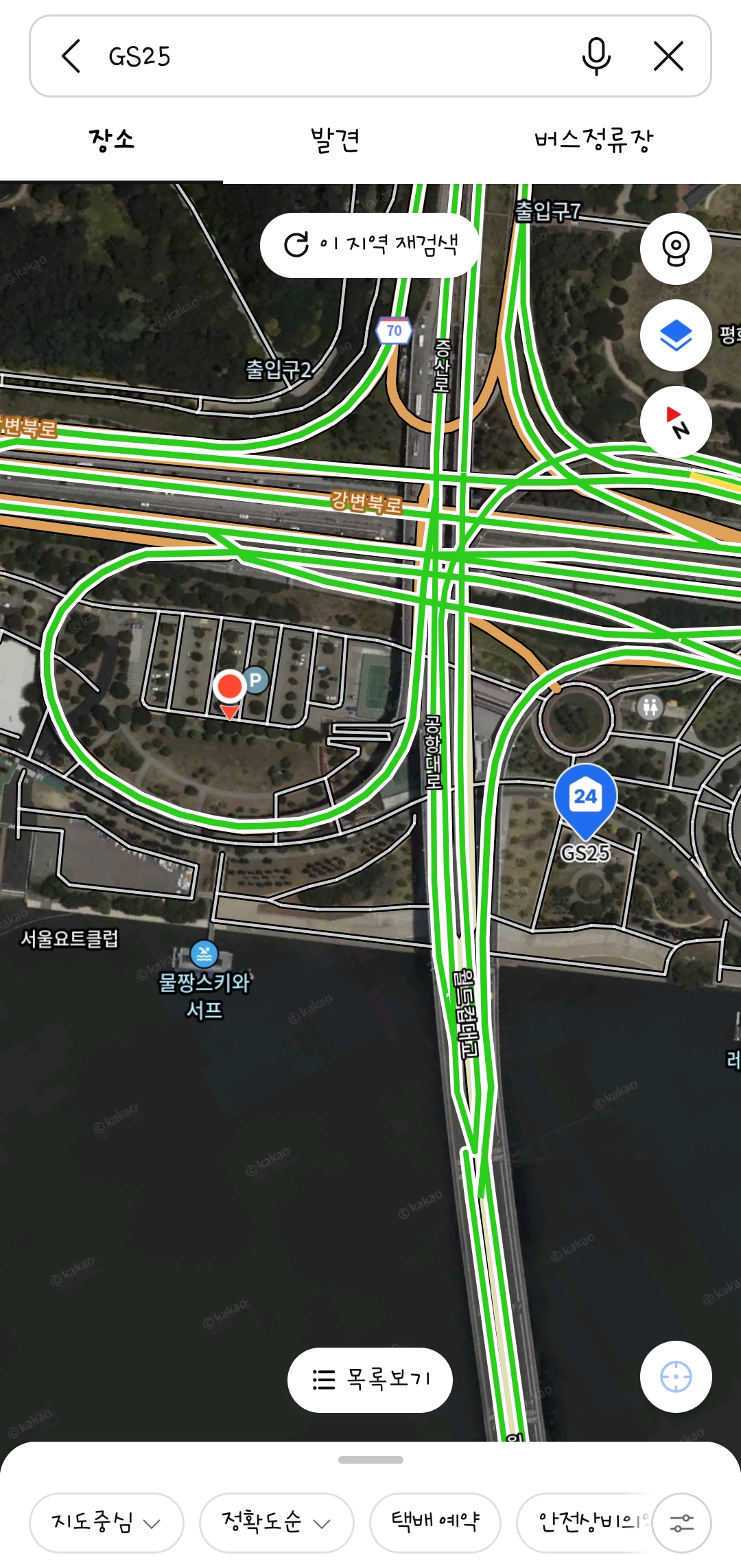741x1568 pixels.
Task: Switch to the 장소 tab
Action: click(111, 141)
